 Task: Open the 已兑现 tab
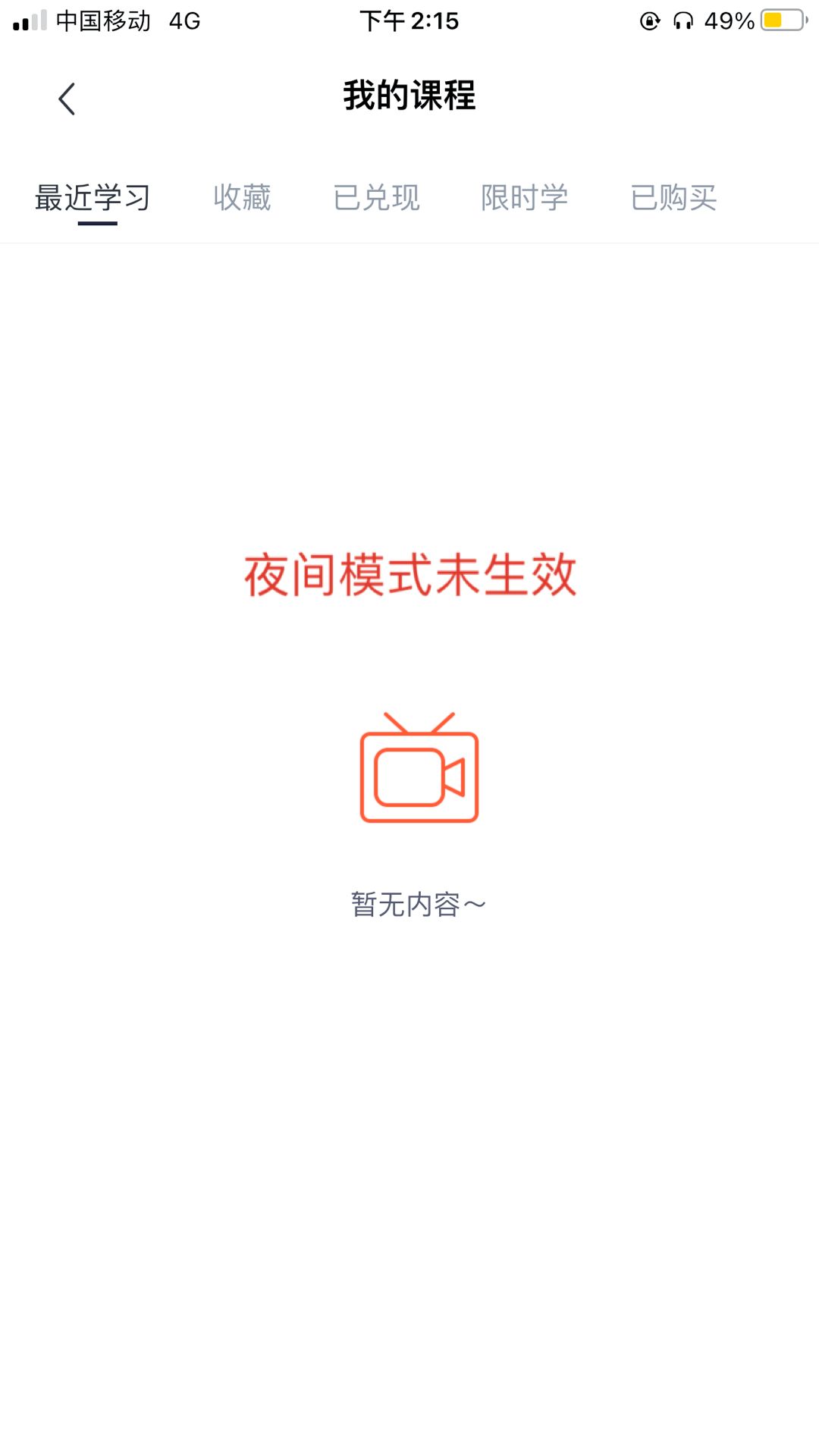click(x=376, y=198)
